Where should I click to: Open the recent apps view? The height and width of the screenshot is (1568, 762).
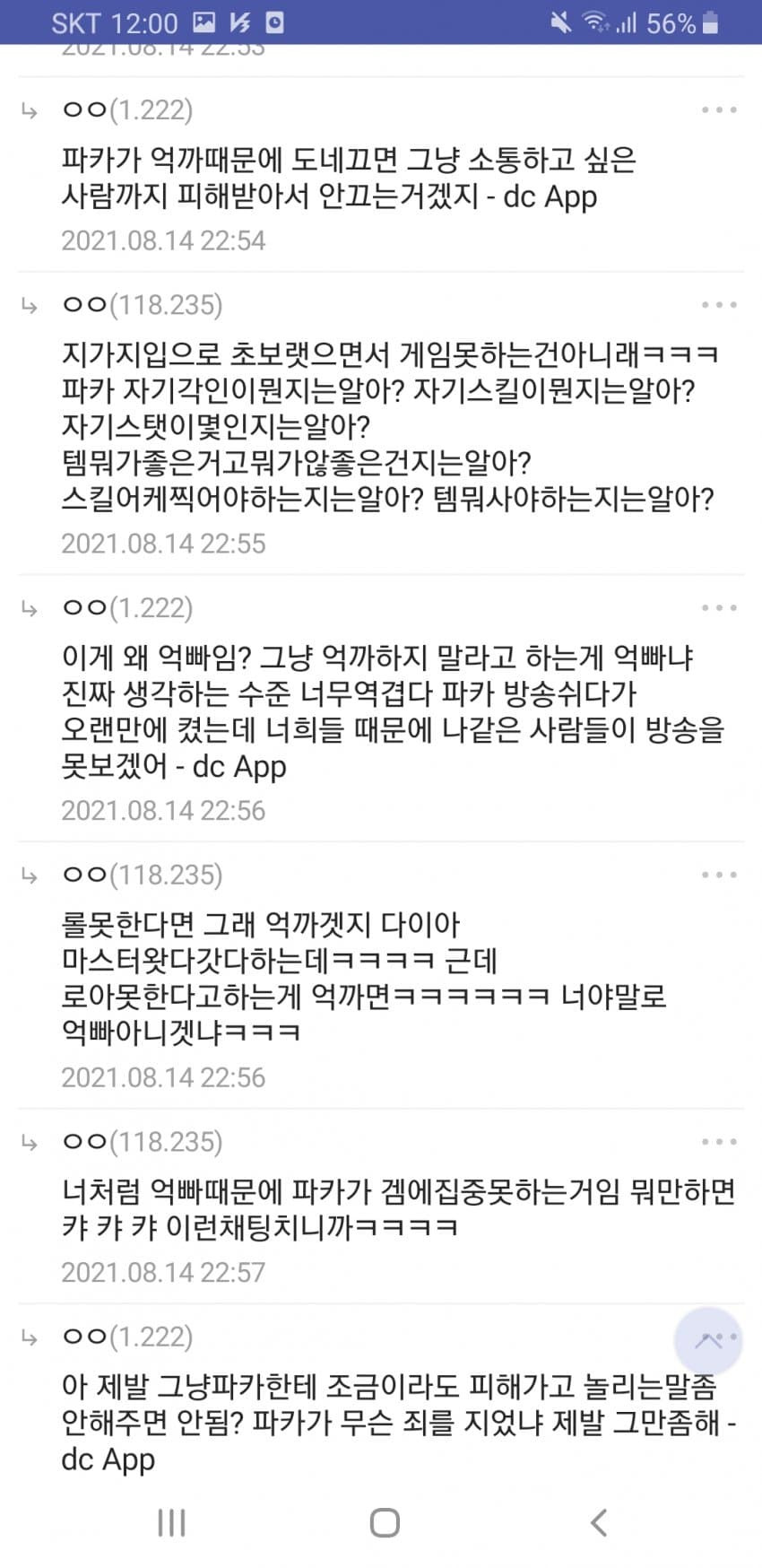pos(171,1522)
